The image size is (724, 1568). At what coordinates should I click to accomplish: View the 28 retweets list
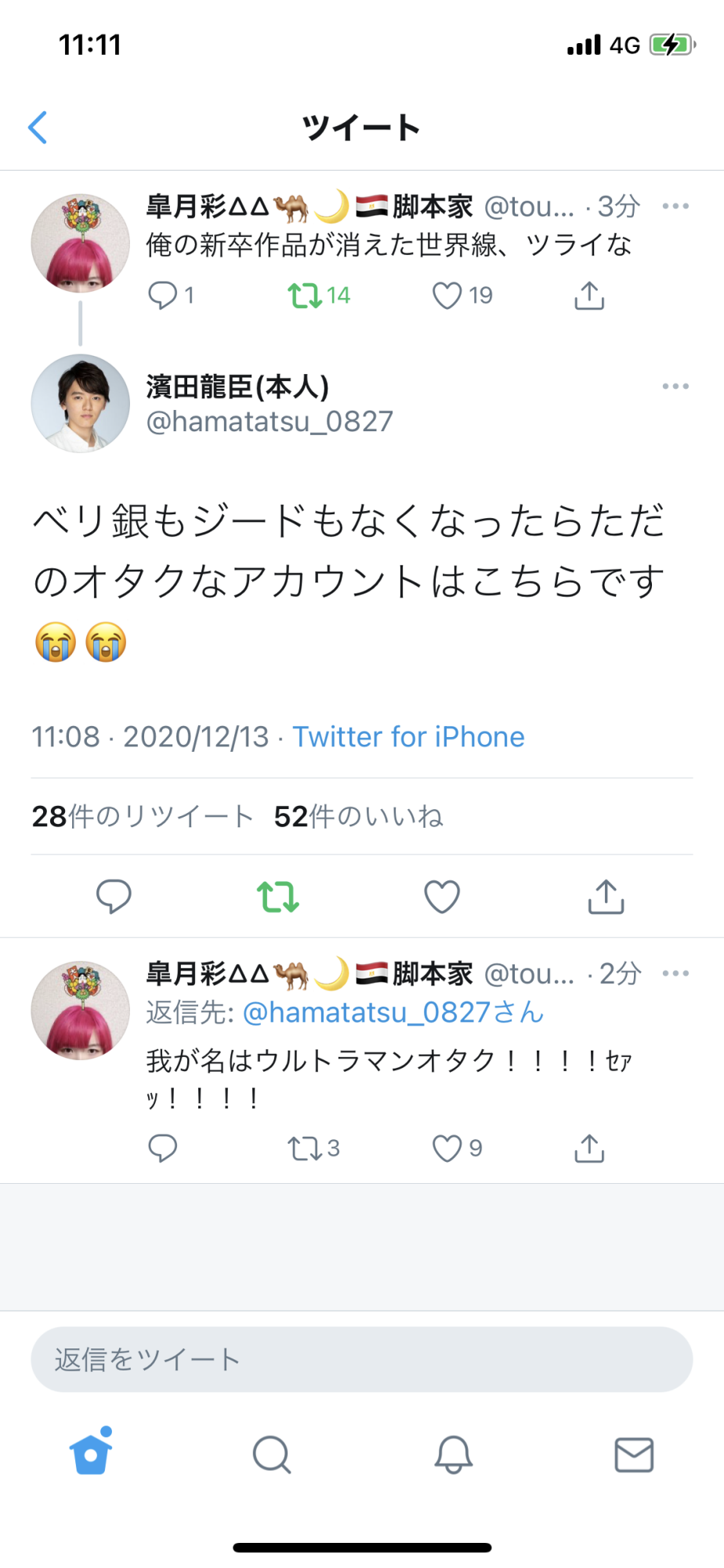pyautogui.click(x=143, y=817)
